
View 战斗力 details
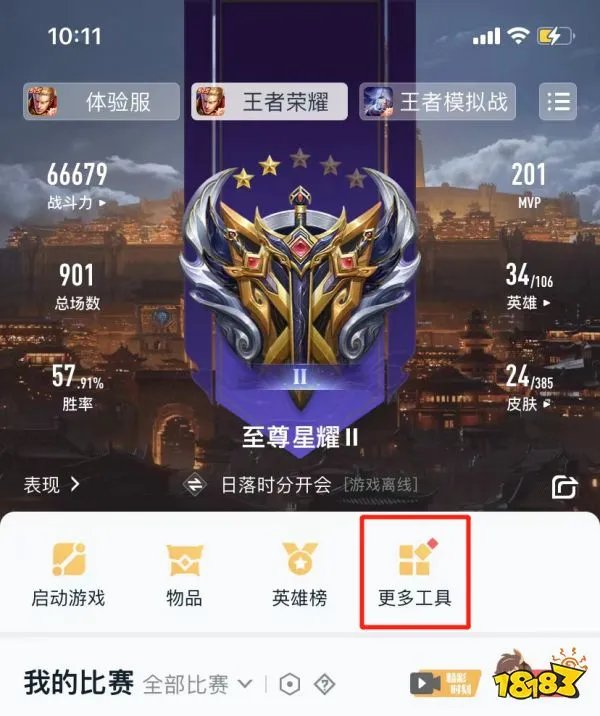[x=77, y=185]
